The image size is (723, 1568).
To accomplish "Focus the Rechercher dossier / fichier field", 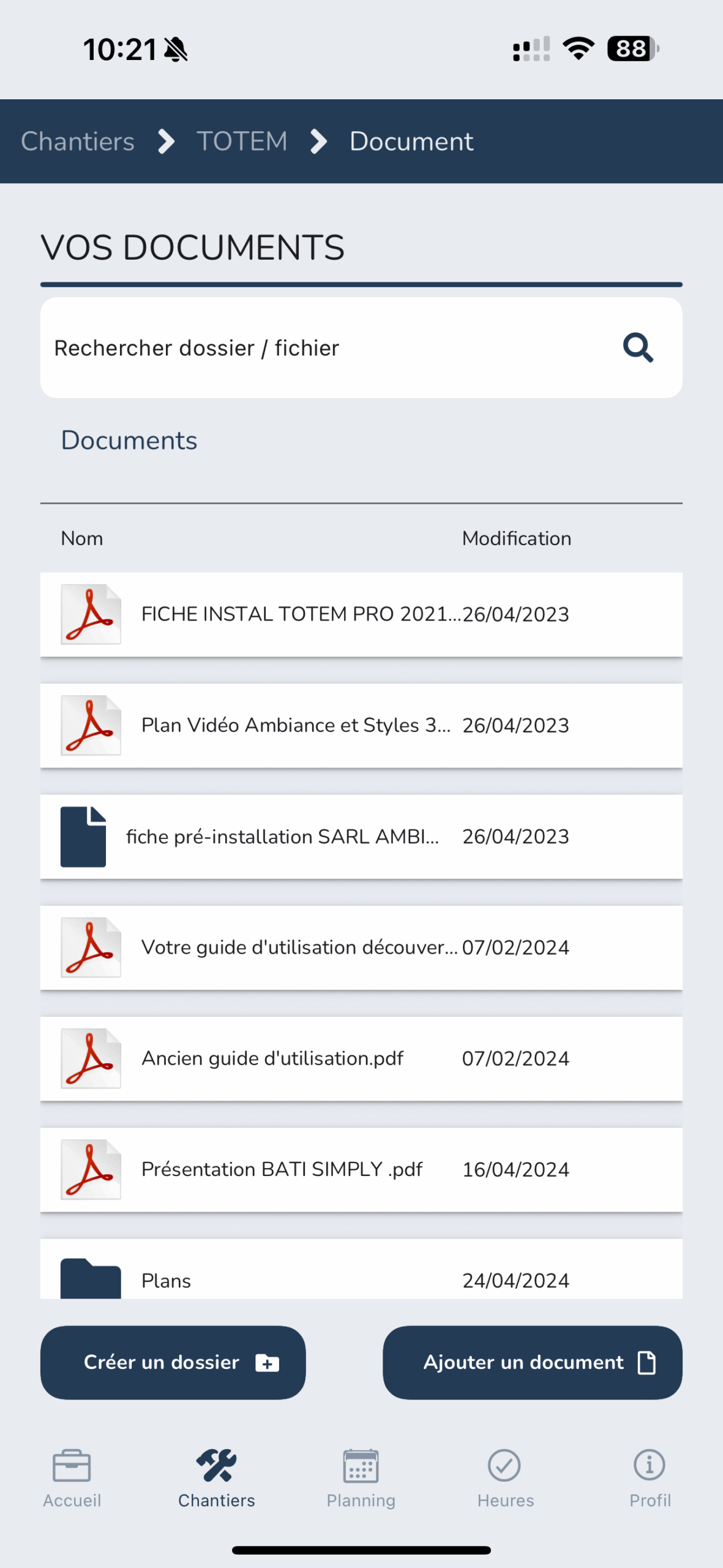I will point(361,348).
